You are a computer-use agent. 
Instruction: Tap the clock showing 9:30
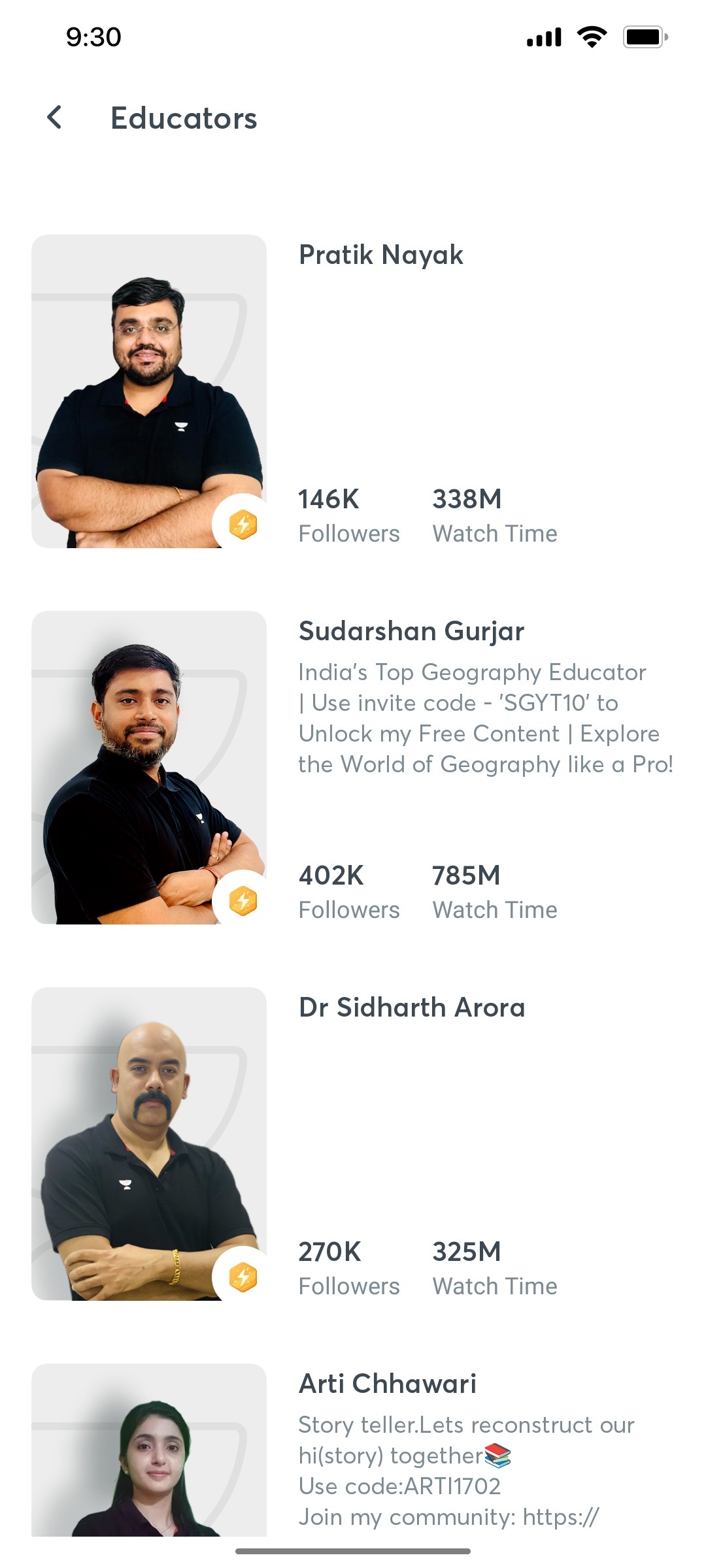(x=92, y=37)
